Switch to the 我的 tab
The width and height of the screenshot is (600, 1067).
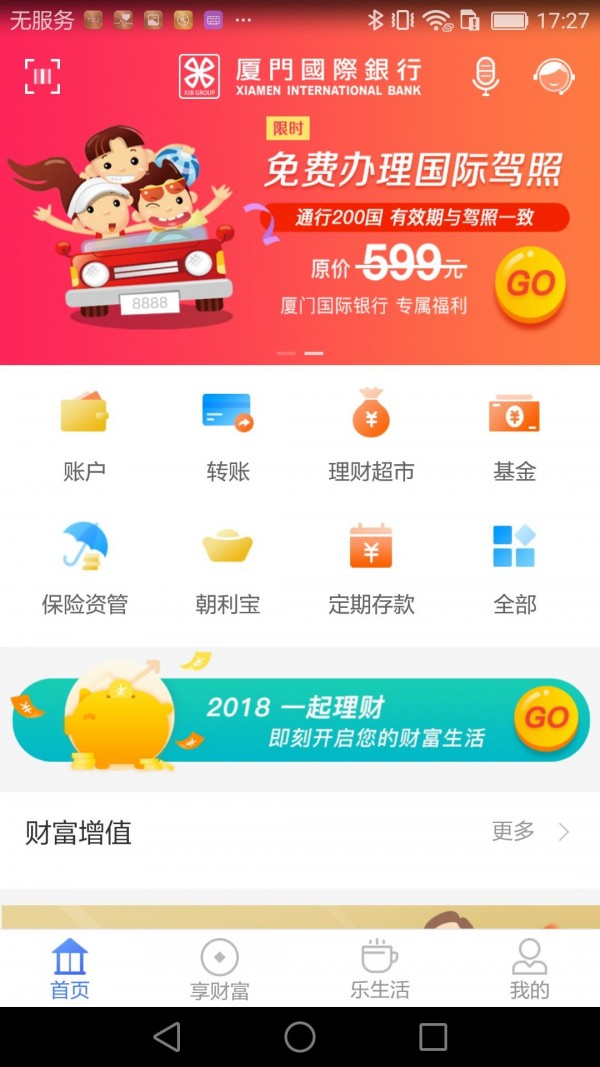[x=529, y=969]
